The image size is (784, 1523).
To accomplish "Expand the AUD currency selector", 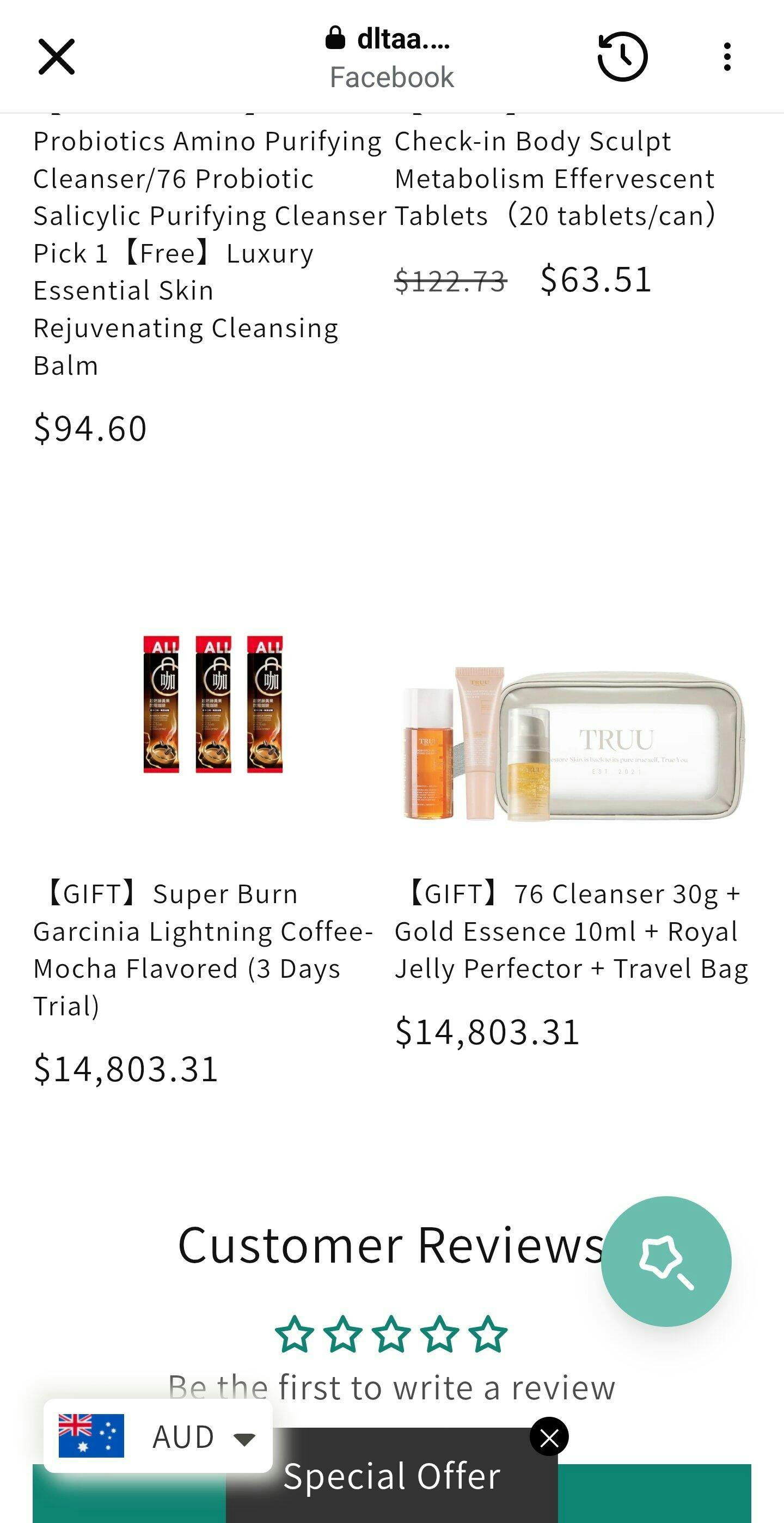I will pyautogui.click(x=158, y=1435).
